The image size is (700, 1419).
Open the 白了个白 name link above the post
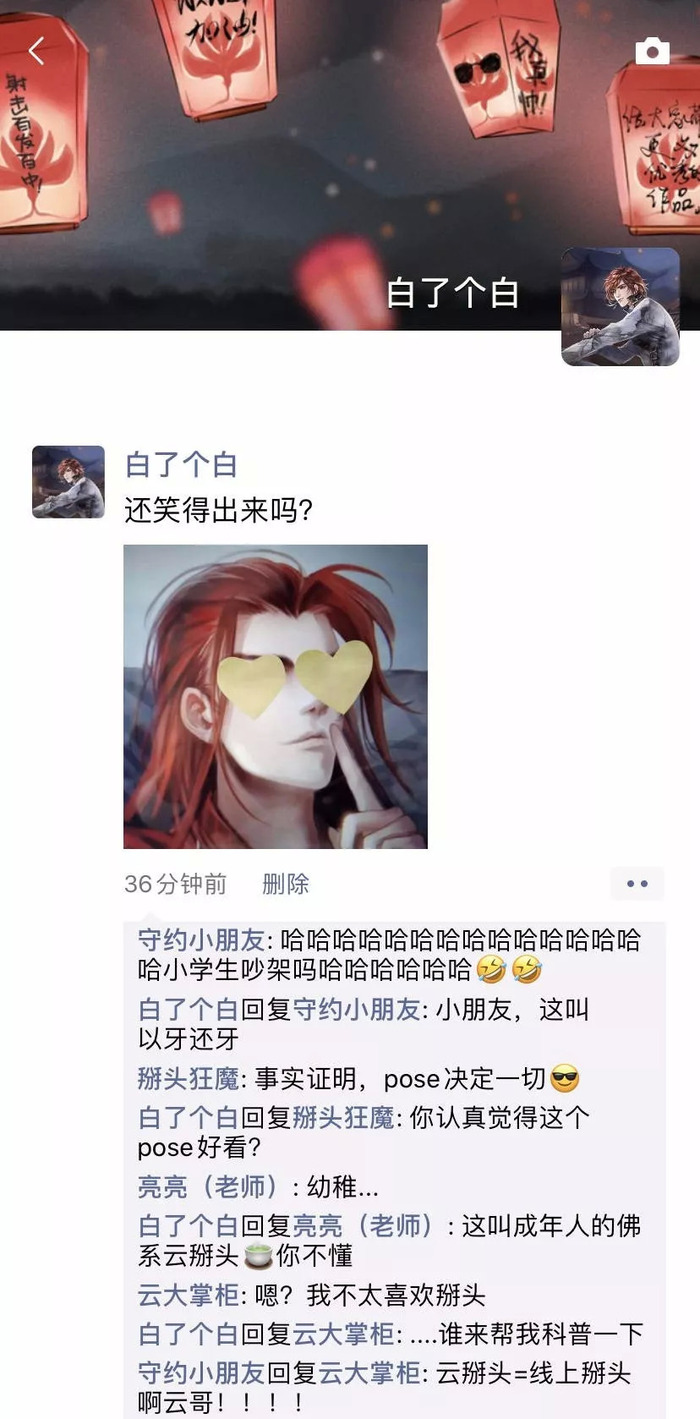pyautogui.click(x=181, y=464)
